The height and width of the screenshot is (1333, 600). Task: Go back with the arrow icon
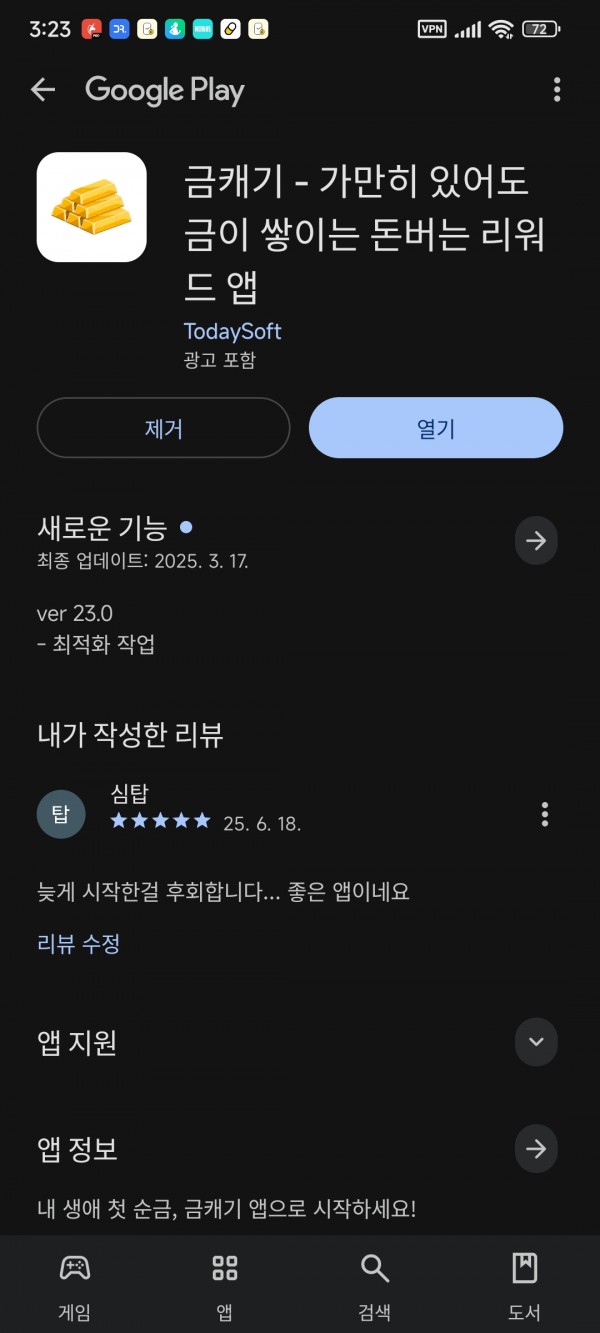43,90
